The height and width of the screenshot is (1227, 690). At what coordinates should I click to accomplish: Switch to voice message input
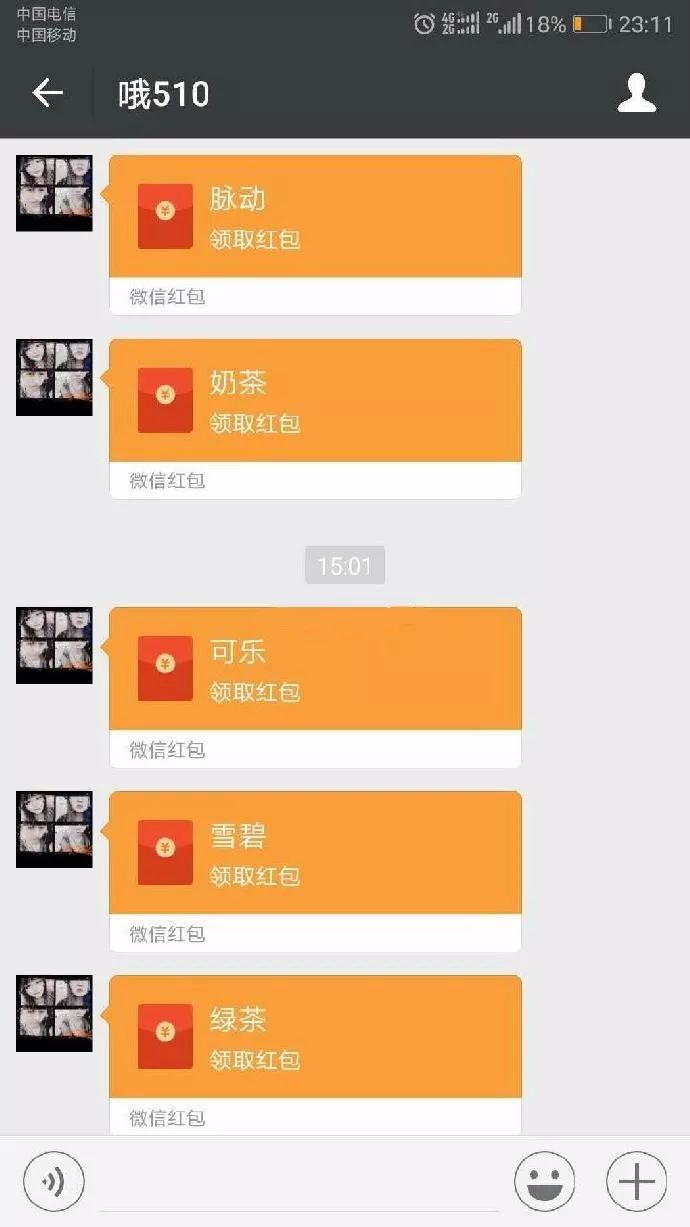[x=54, y=1182]
